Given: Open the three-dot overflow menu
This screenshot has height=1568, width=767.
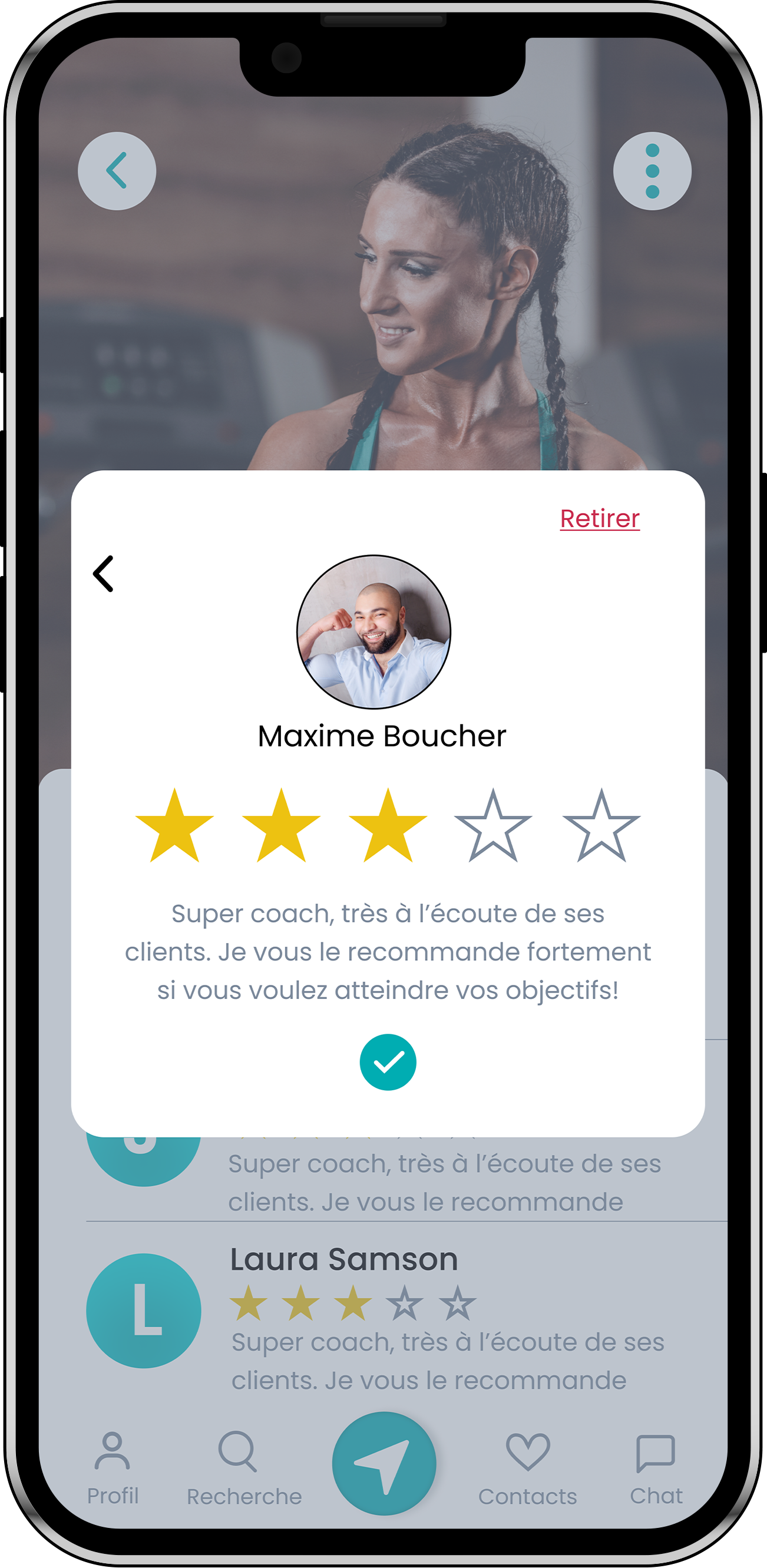Looking at the screenshot, I should 652,171.
